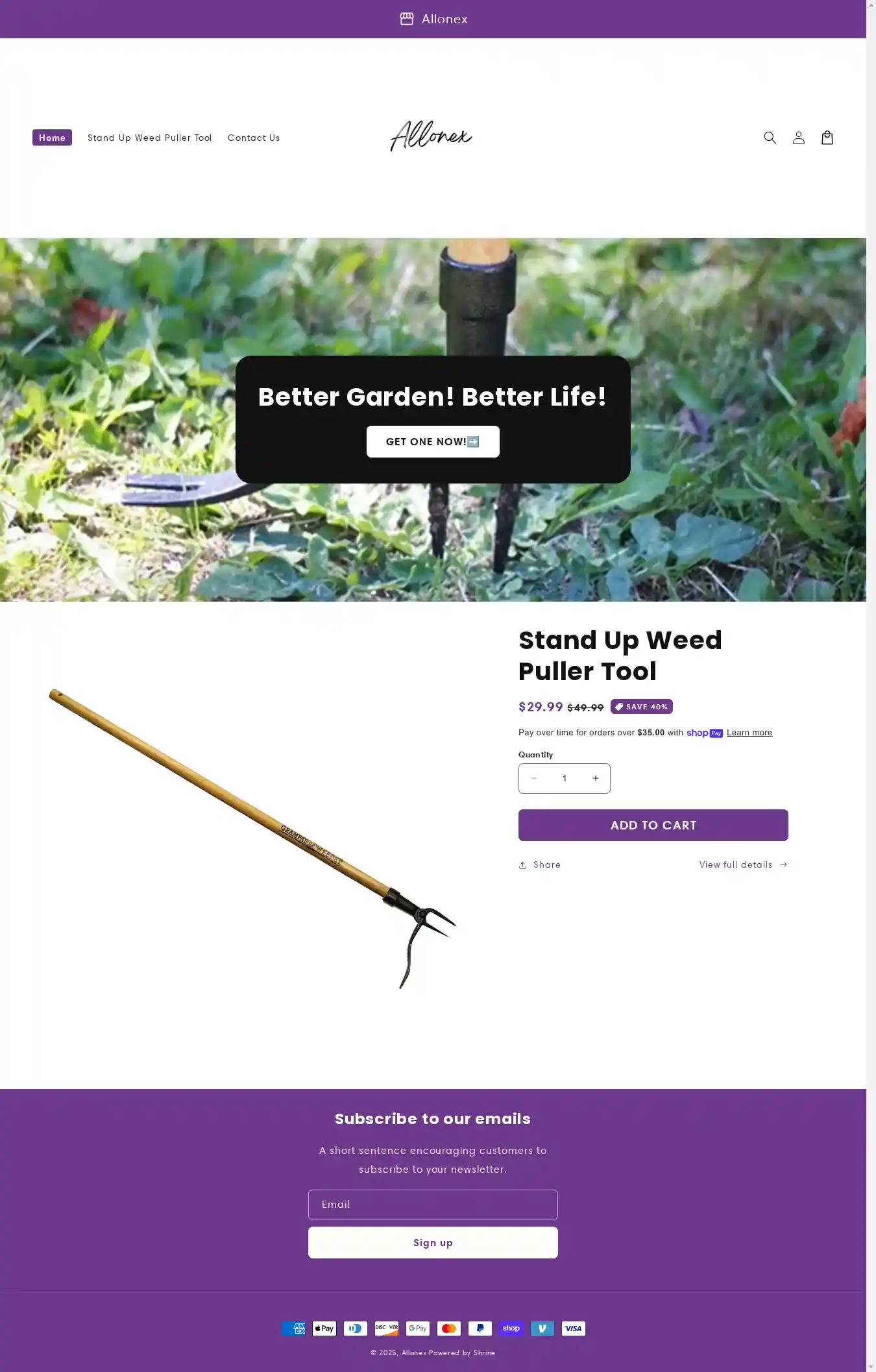Open Stand Up Weed Puller Tool menu link
The height and width of the screenshot is (1372, 876).
click(x=149, y=138)
